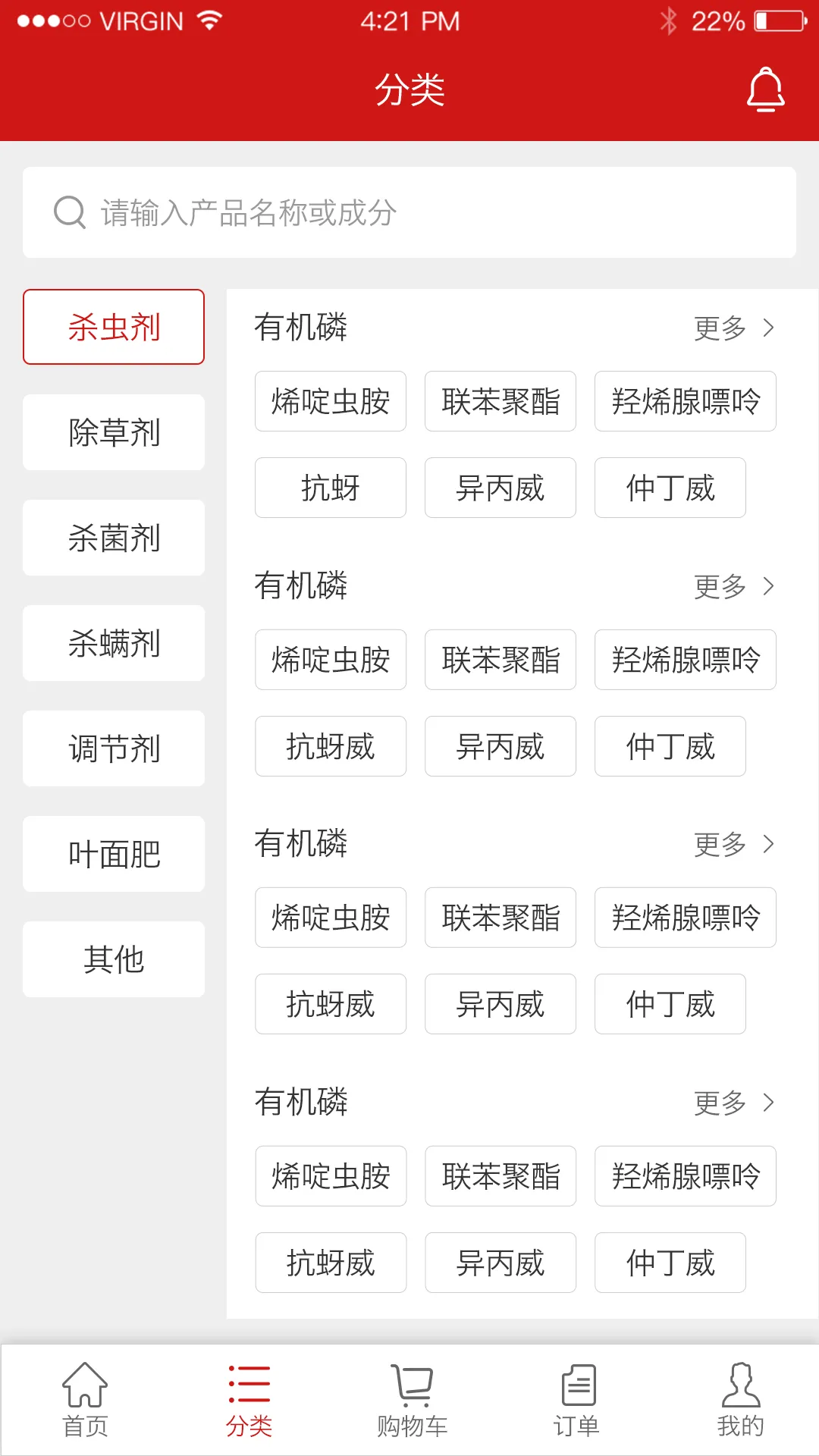Expand 更多 for the bottom 有机磷 section
This screenshot has height=1456, width=819.
tap(734, 1103)
